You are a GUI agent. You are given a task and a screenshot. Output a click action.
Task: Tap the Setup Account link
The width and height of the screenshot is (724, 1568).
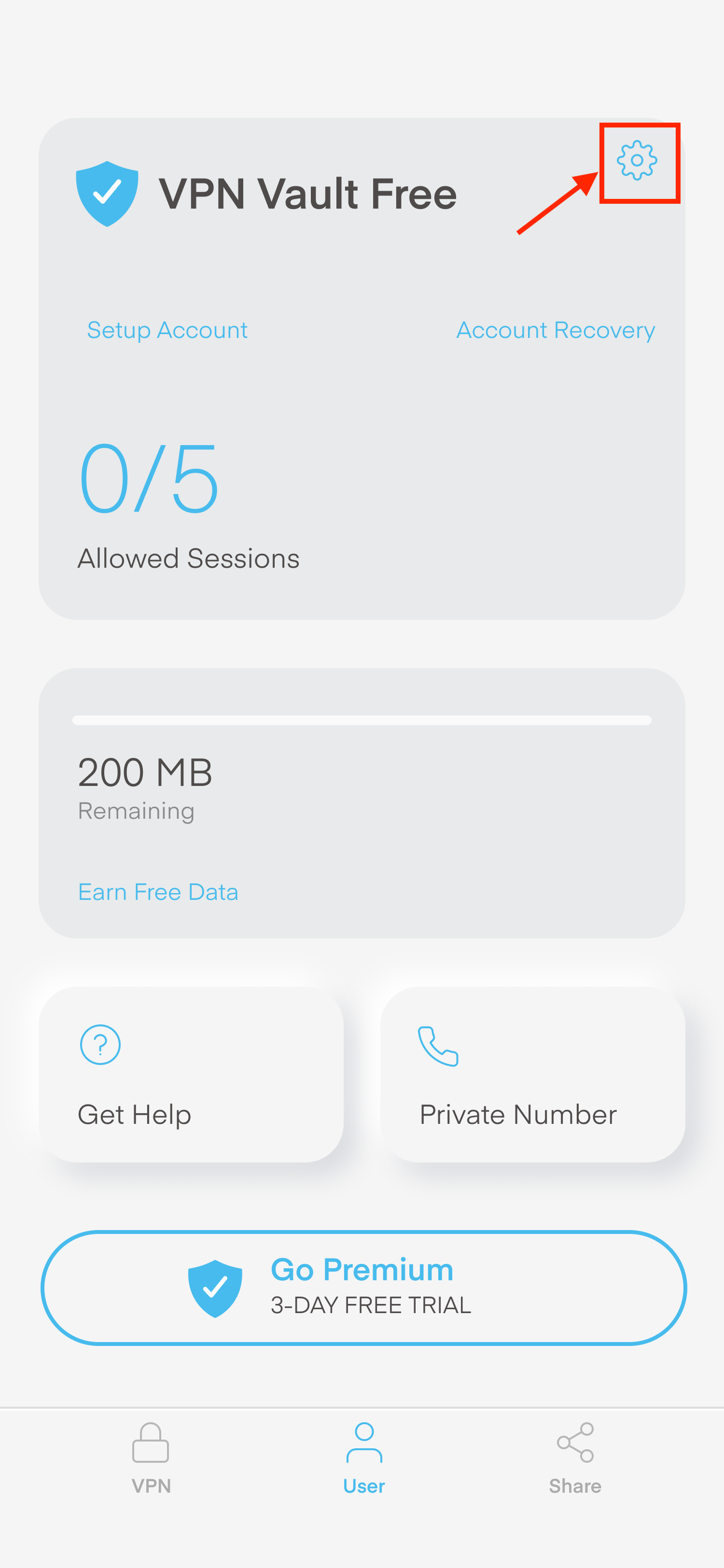point(167,330)
